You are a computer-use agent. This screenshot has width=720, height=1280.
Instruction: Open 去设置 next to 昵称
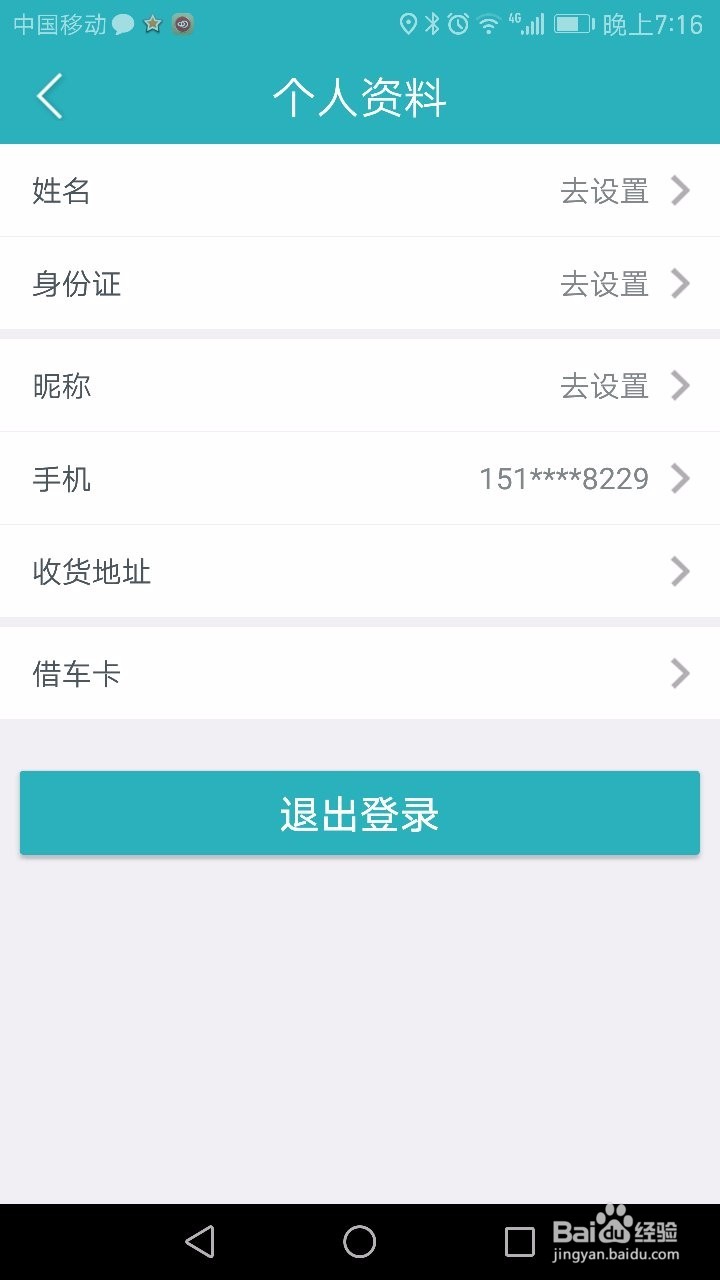point(602,386)
